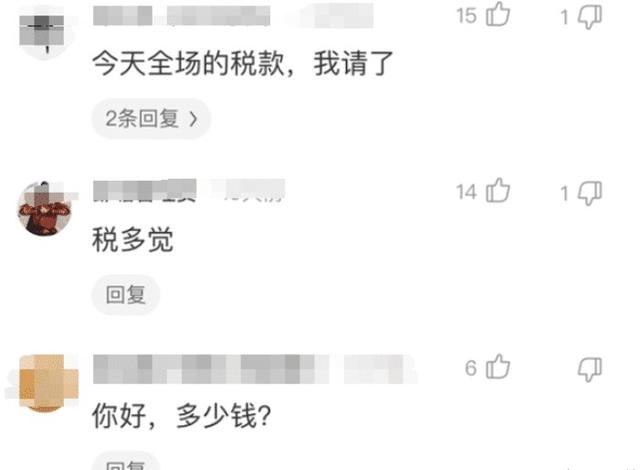Dislike the comment 今天全场的税款，我请了
Screen dimensions: 640x470
(x=591, y=15)
